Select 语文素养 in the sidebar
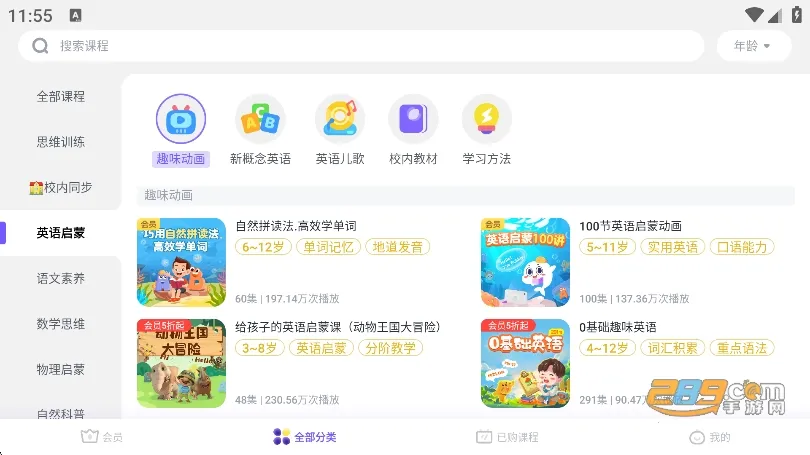The height and width of the screenshot is (455, 810). point(61,279)
